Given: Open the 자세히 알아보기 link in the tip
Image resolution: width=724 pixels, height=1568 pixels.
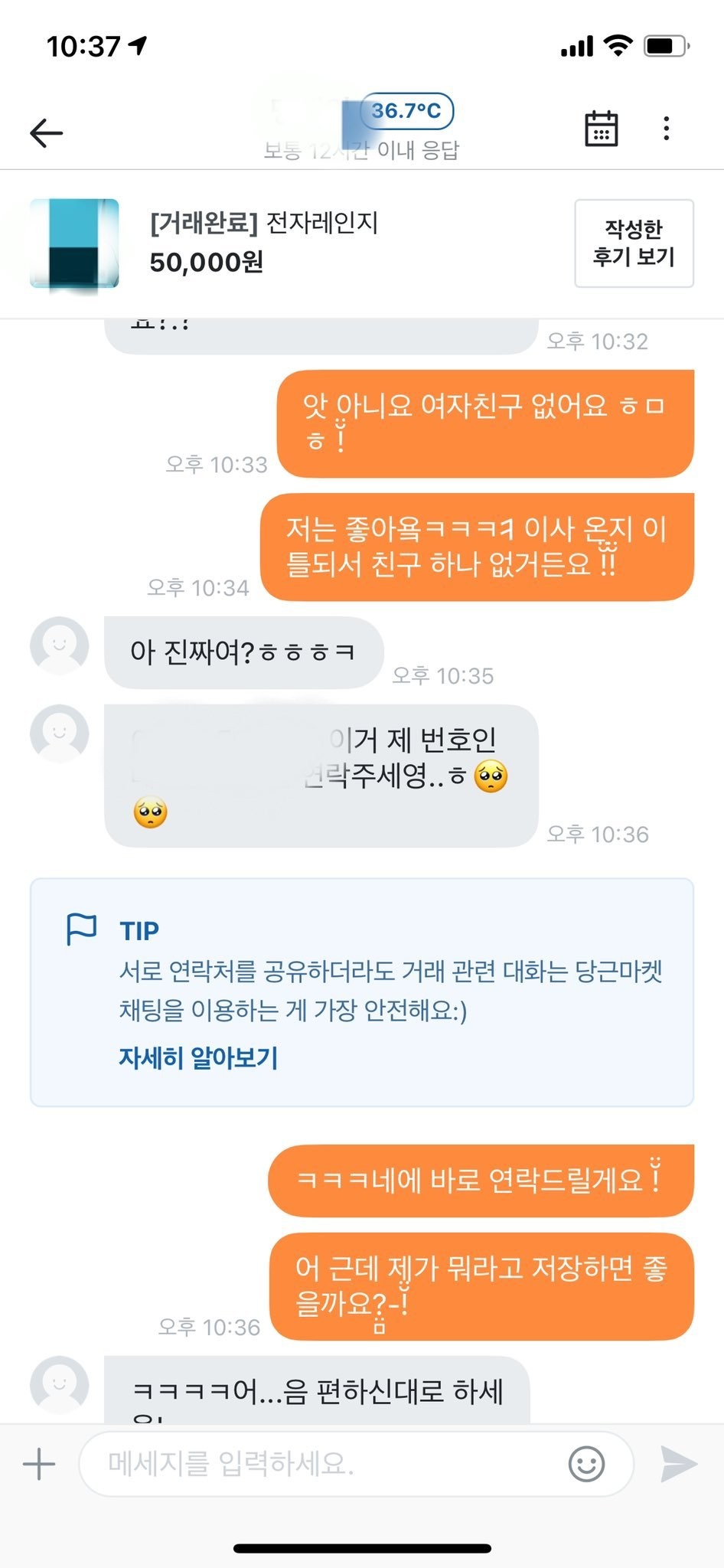Looking at the screenshot, I should pyautogui.click(x=198, y=1057).
